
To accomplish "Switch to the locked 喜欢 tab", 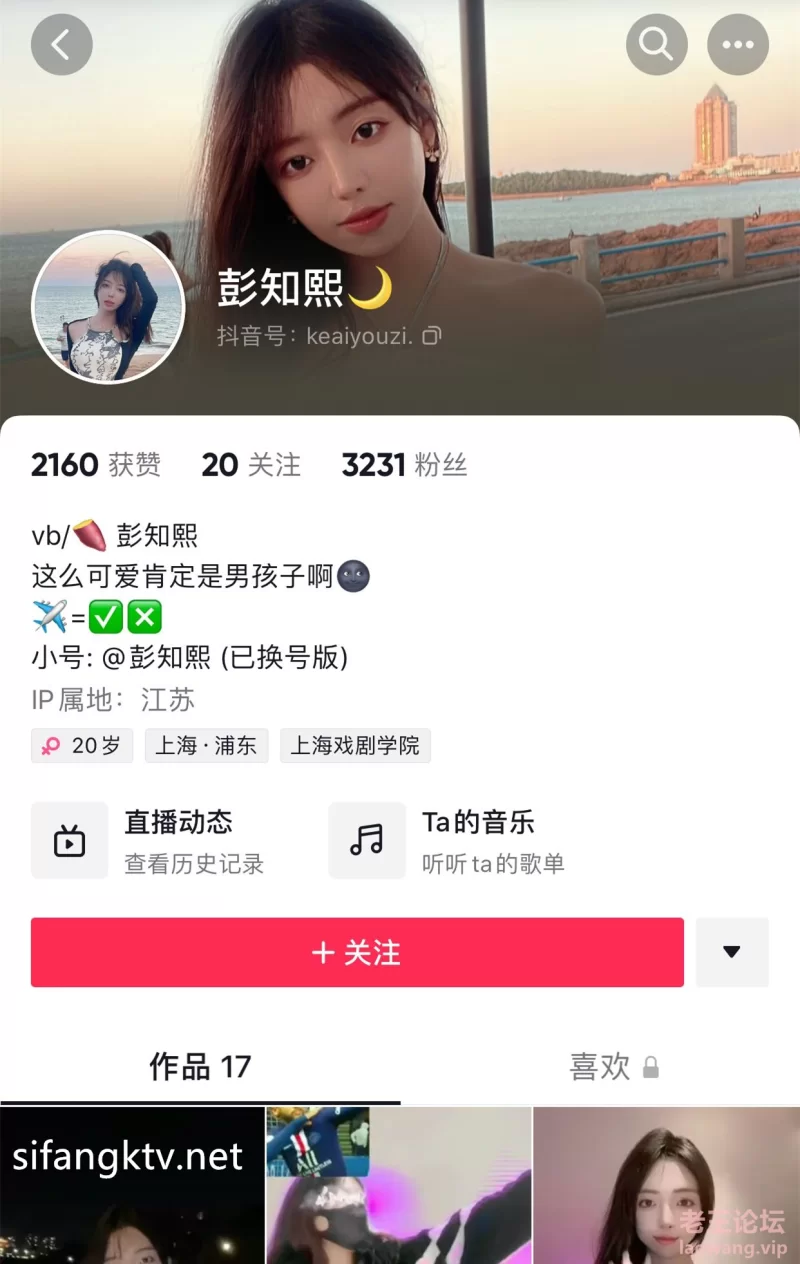I will point(613,1067).
